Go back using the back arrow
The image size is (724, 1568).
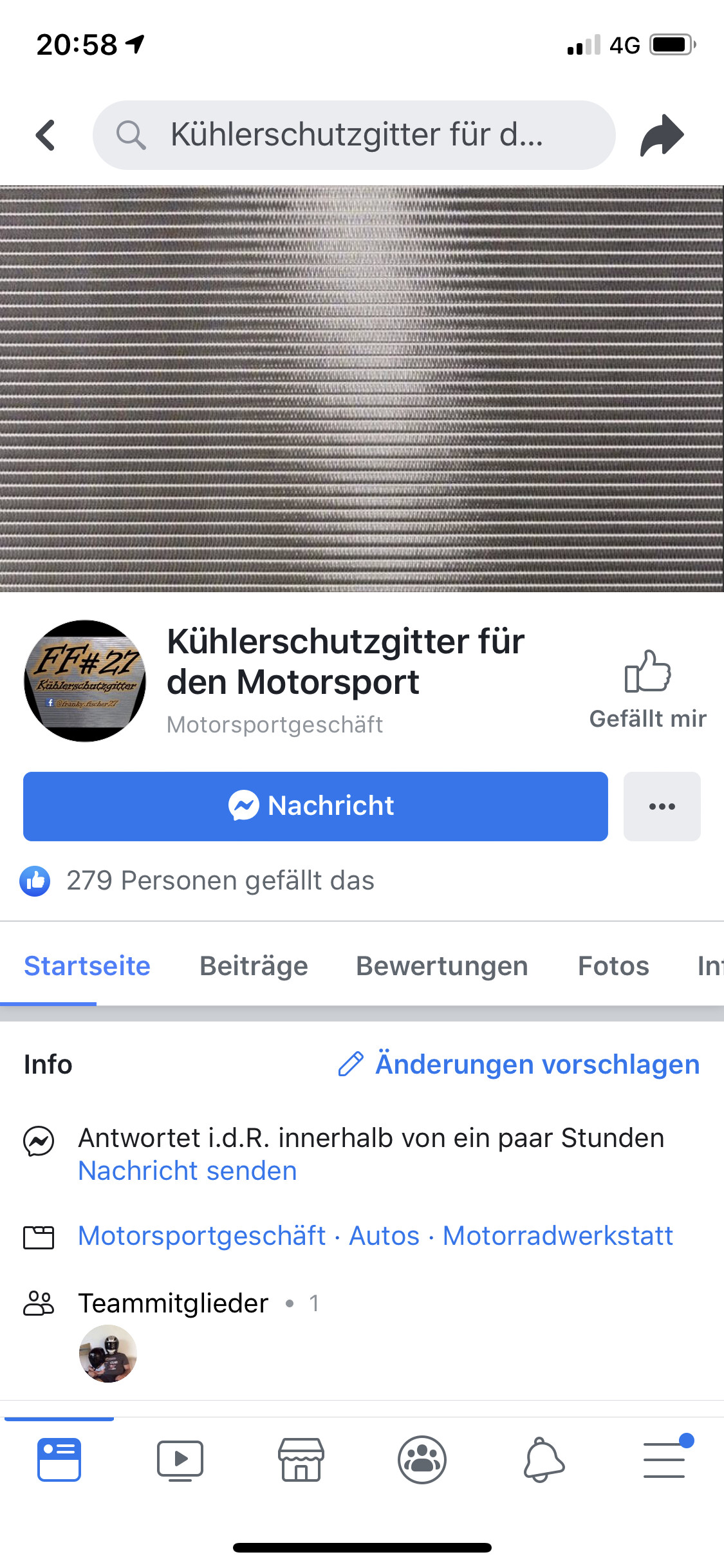tap(45, 135)
